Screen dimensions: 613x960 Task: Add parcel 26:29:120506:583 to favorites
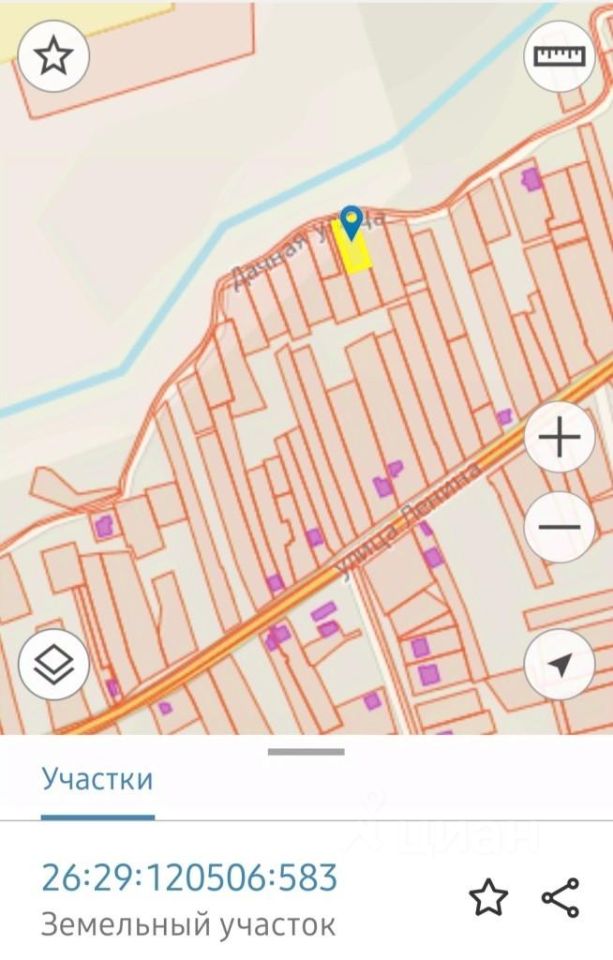(x=488, y=897)
